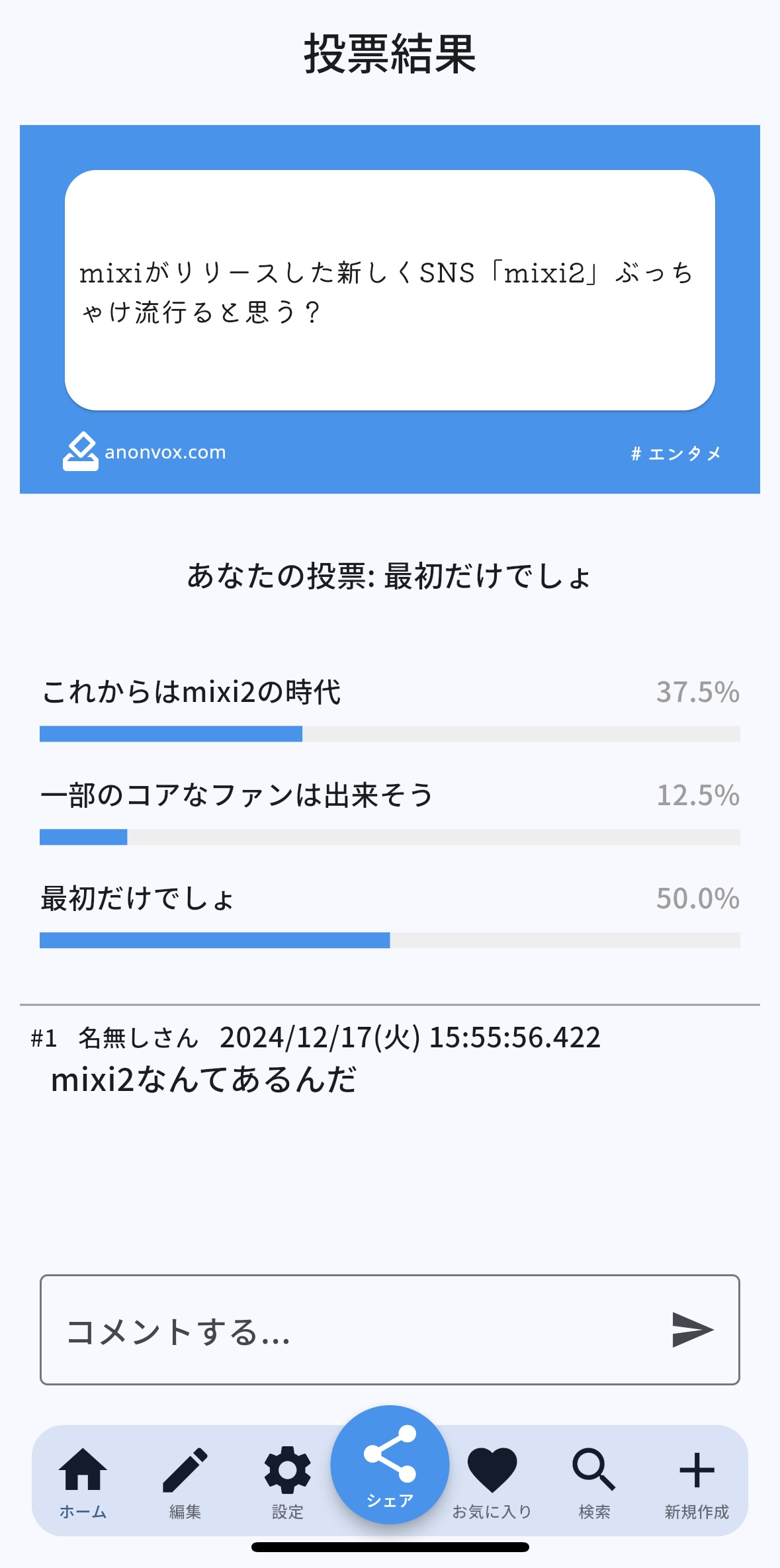Viewport: 780px width, 1568px height.
Task: Open the 設定 tab
Action: pos(287,1482)
